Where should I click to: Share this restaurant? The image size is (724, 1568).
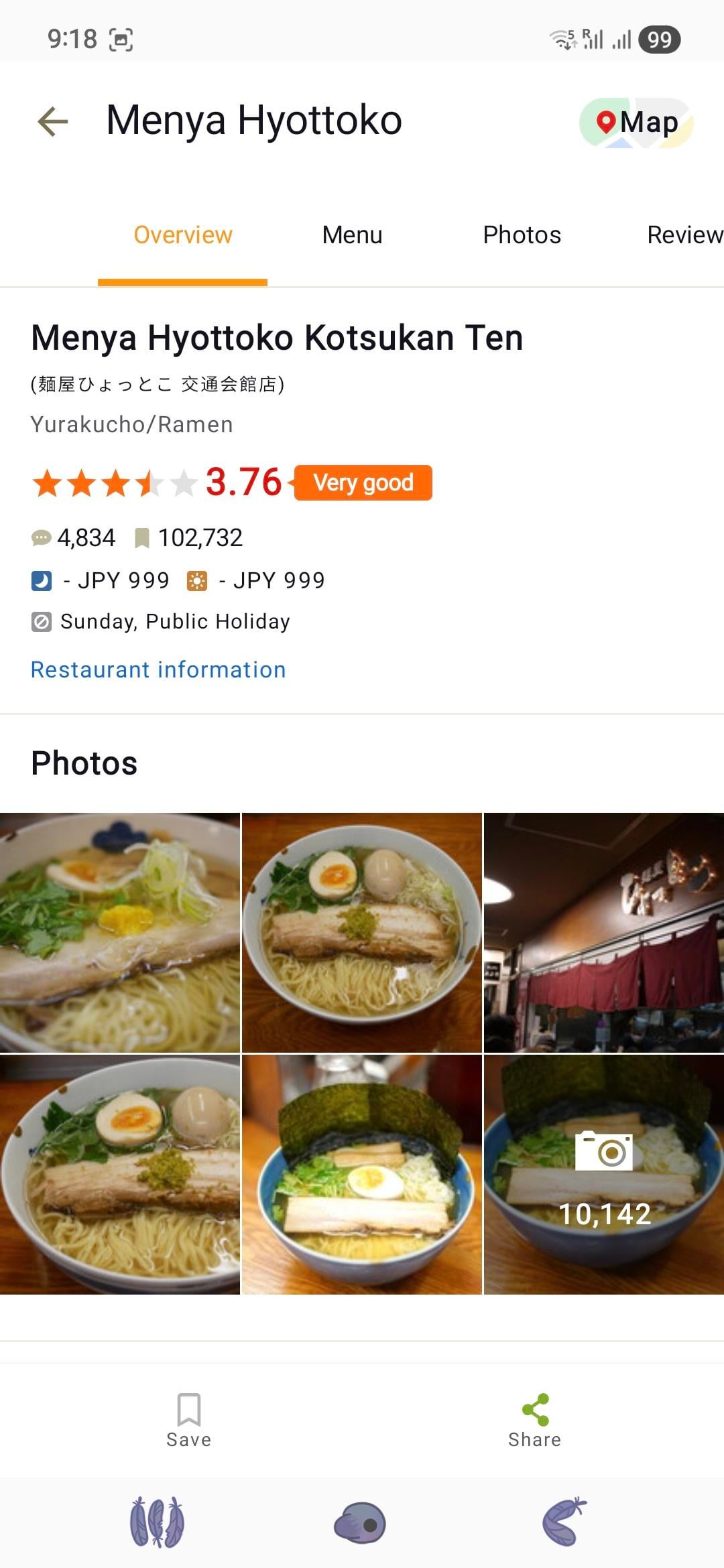coord(534,1421)
